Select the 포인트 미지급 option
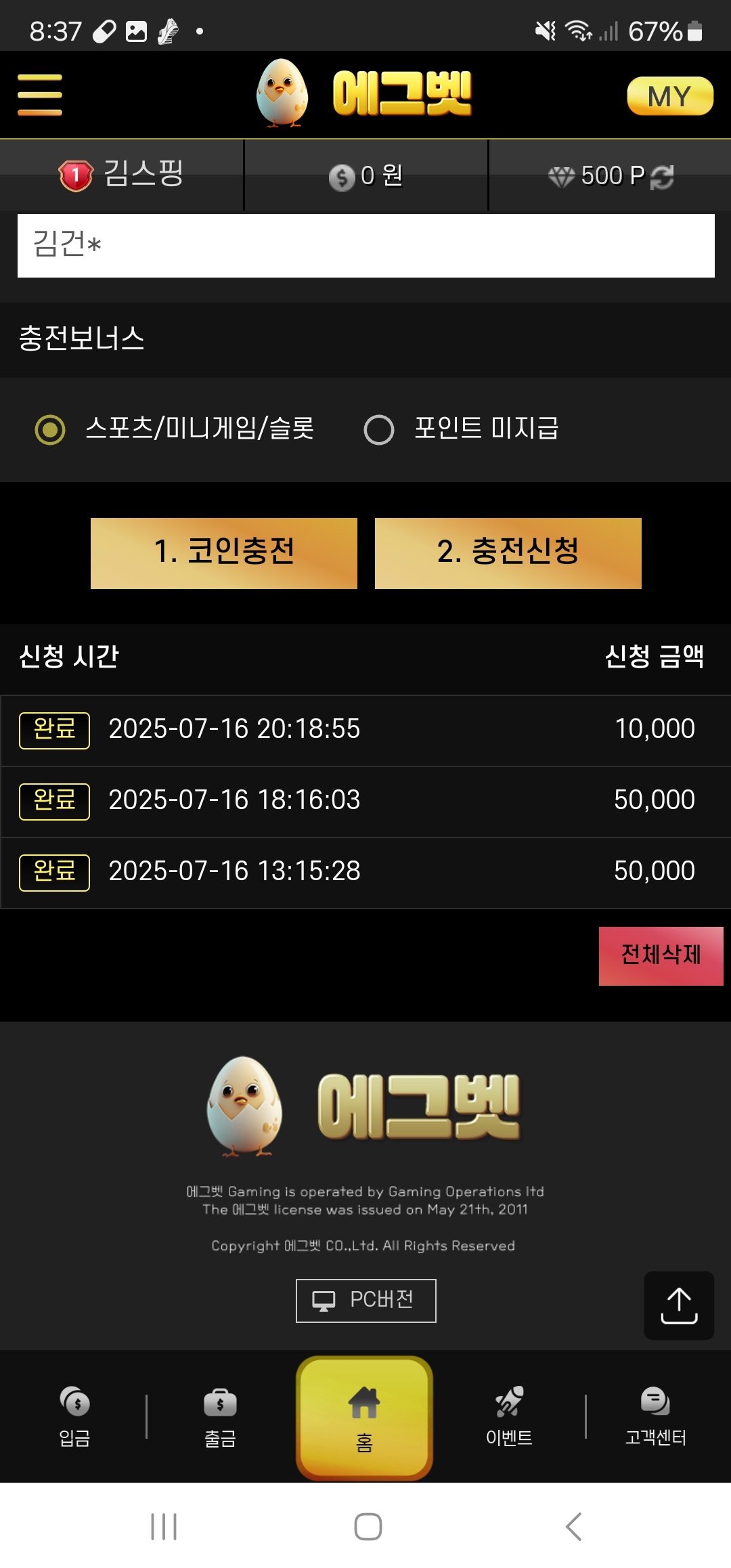The width and height of the screenshot is (731, 1568). point(379,429)
